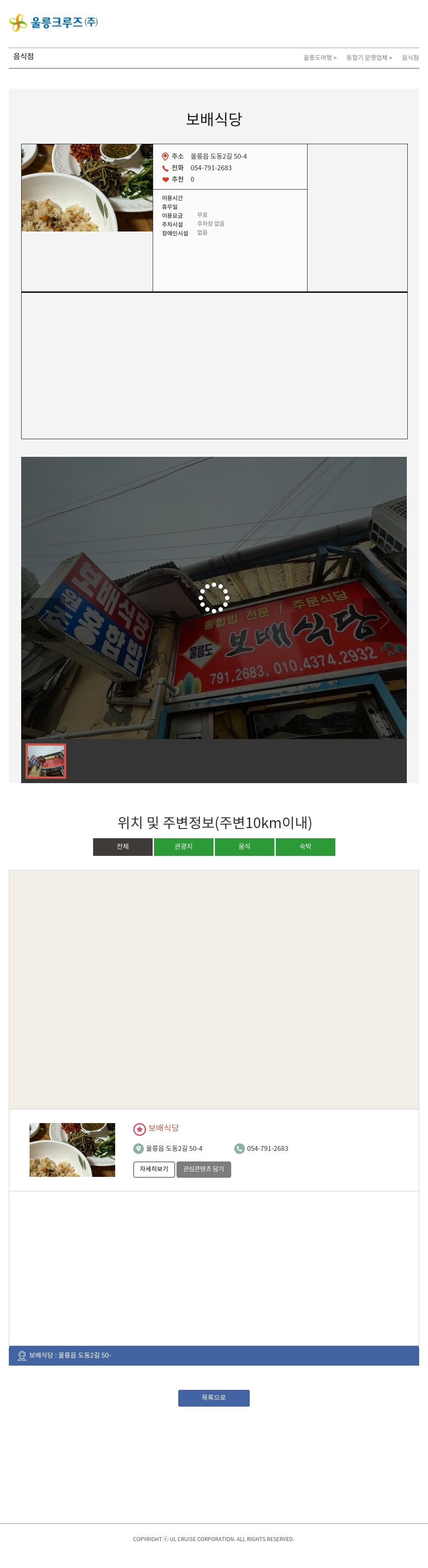
Task: Open the 울릉크루즈 home logo
Action: (x=53, y=22)
